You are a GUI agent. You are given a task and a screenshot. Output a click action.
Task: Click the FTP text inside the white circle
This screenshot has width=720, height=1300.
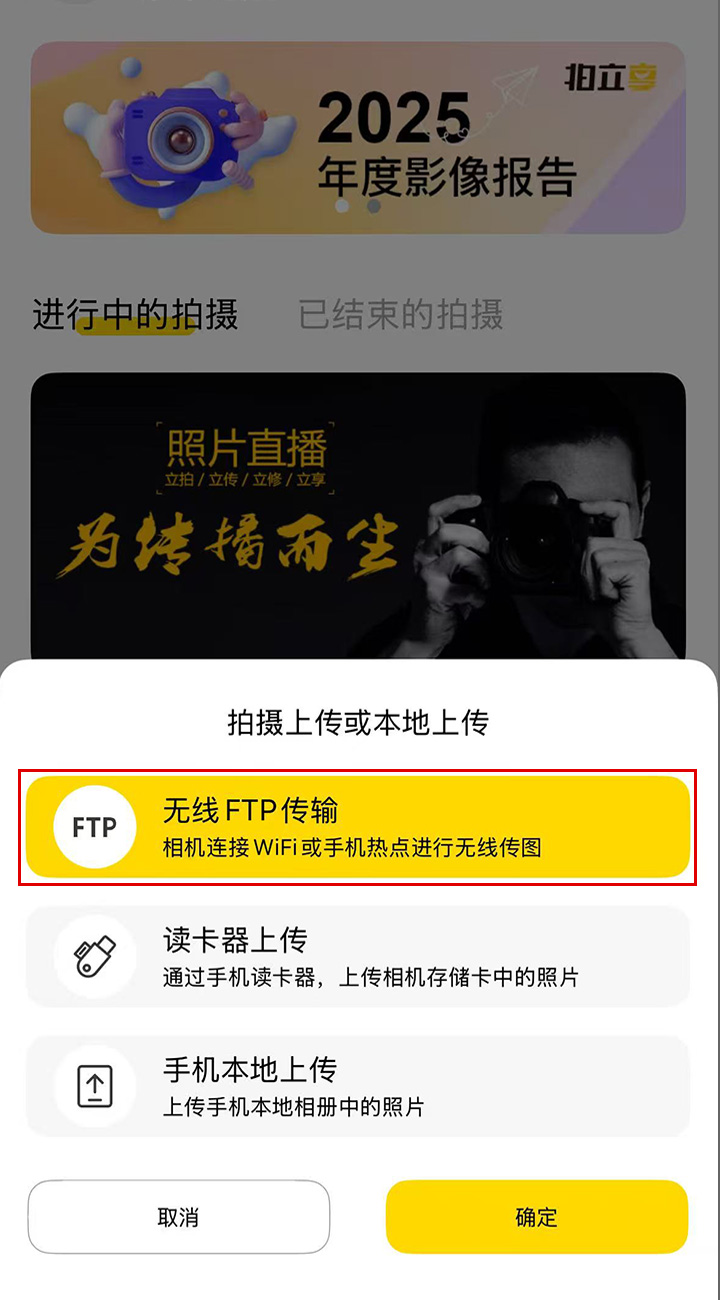(x=94, y=827)
